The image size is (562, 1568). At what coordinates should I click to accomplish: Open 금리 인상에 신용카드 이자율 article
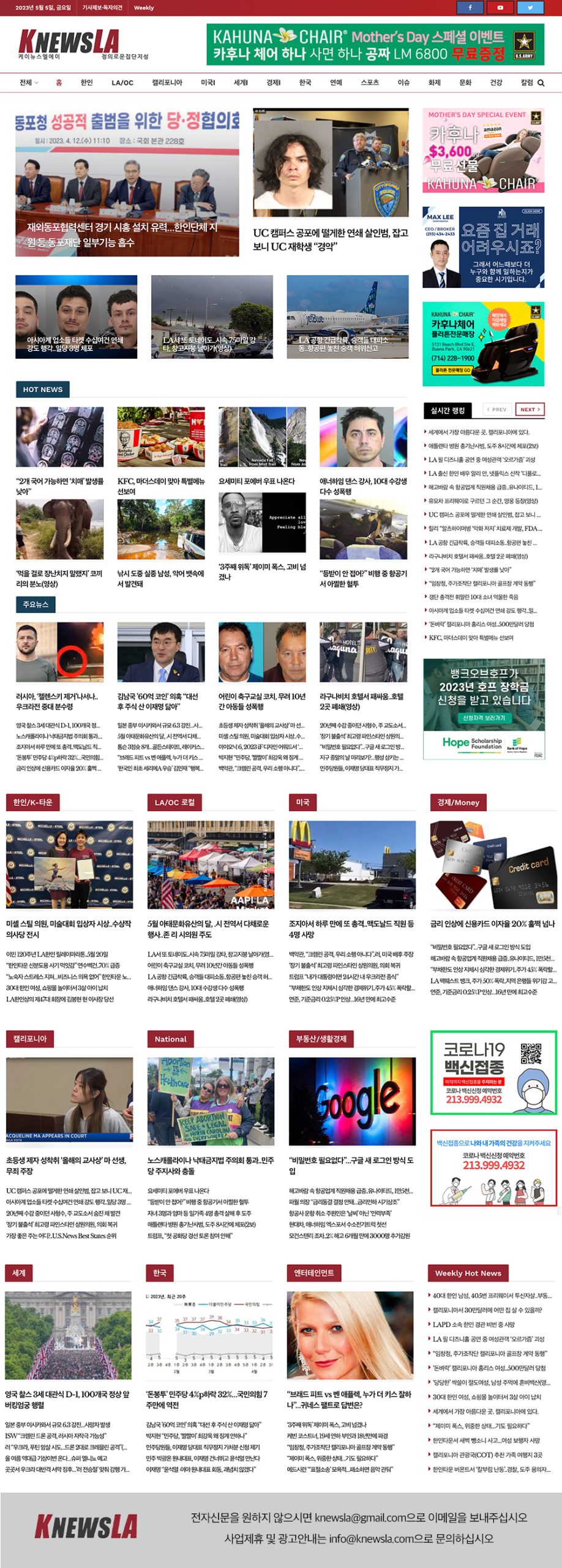(492, 923)
